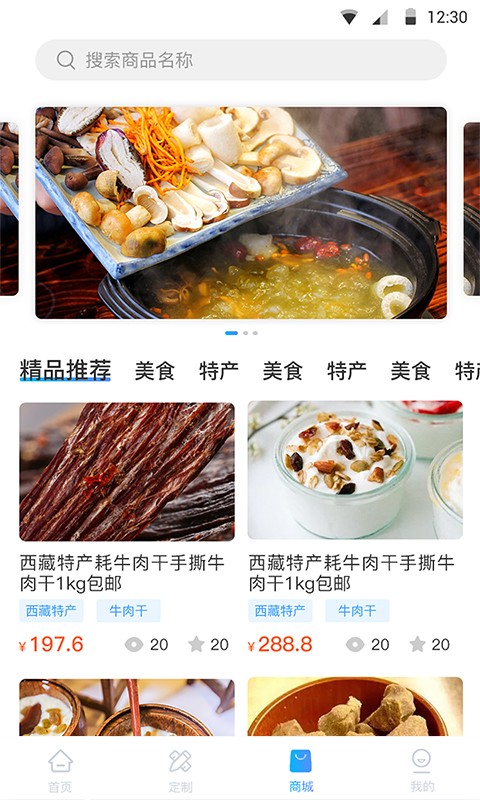The height and width of the screenshot is (800, 480).
Task: Select the 精品推荐 tab
Action: 65,370
